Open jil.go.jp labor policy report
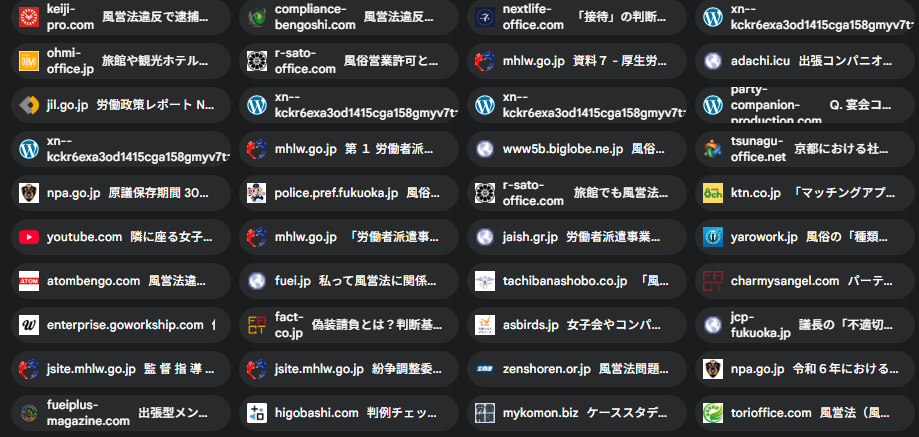This screenshot has height=437, width=919. [x=118, y=104]
